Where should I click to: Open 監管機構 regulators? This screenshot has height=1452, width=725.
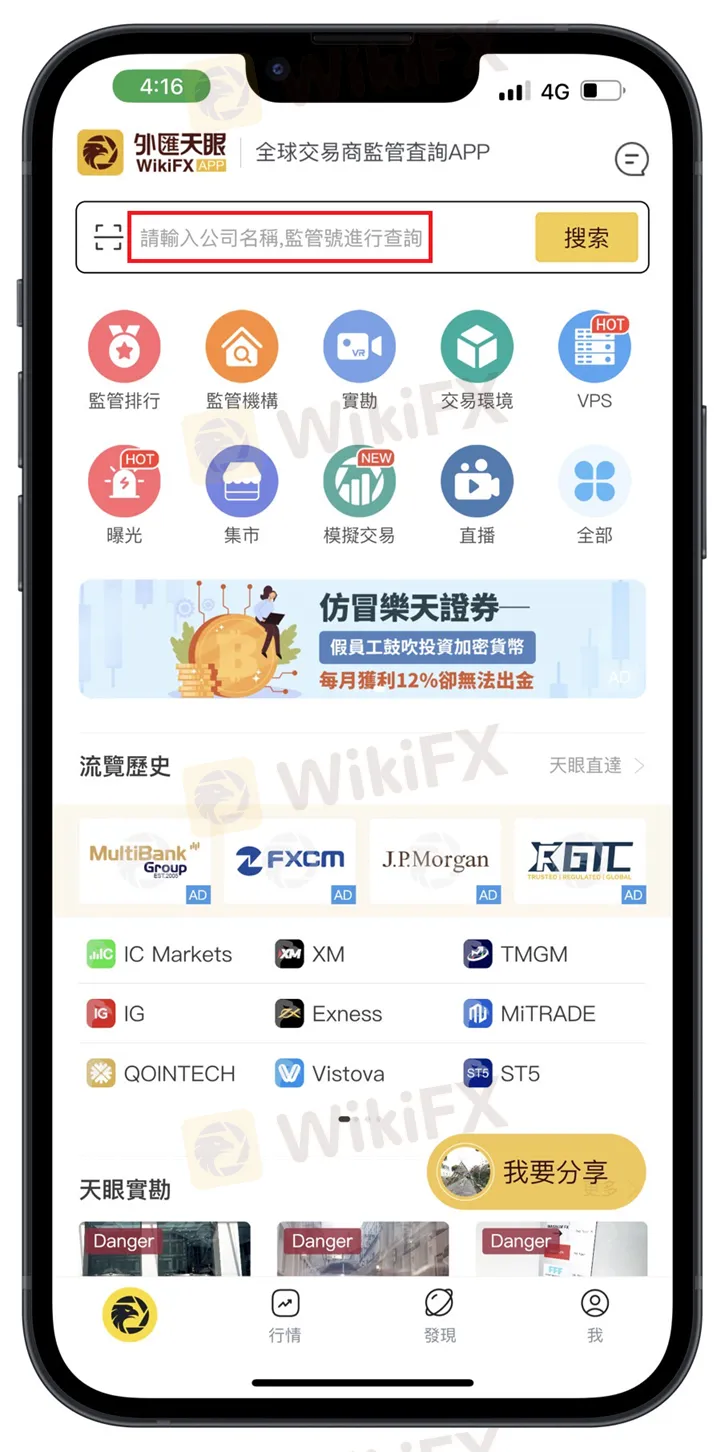[x=242, y=360]
